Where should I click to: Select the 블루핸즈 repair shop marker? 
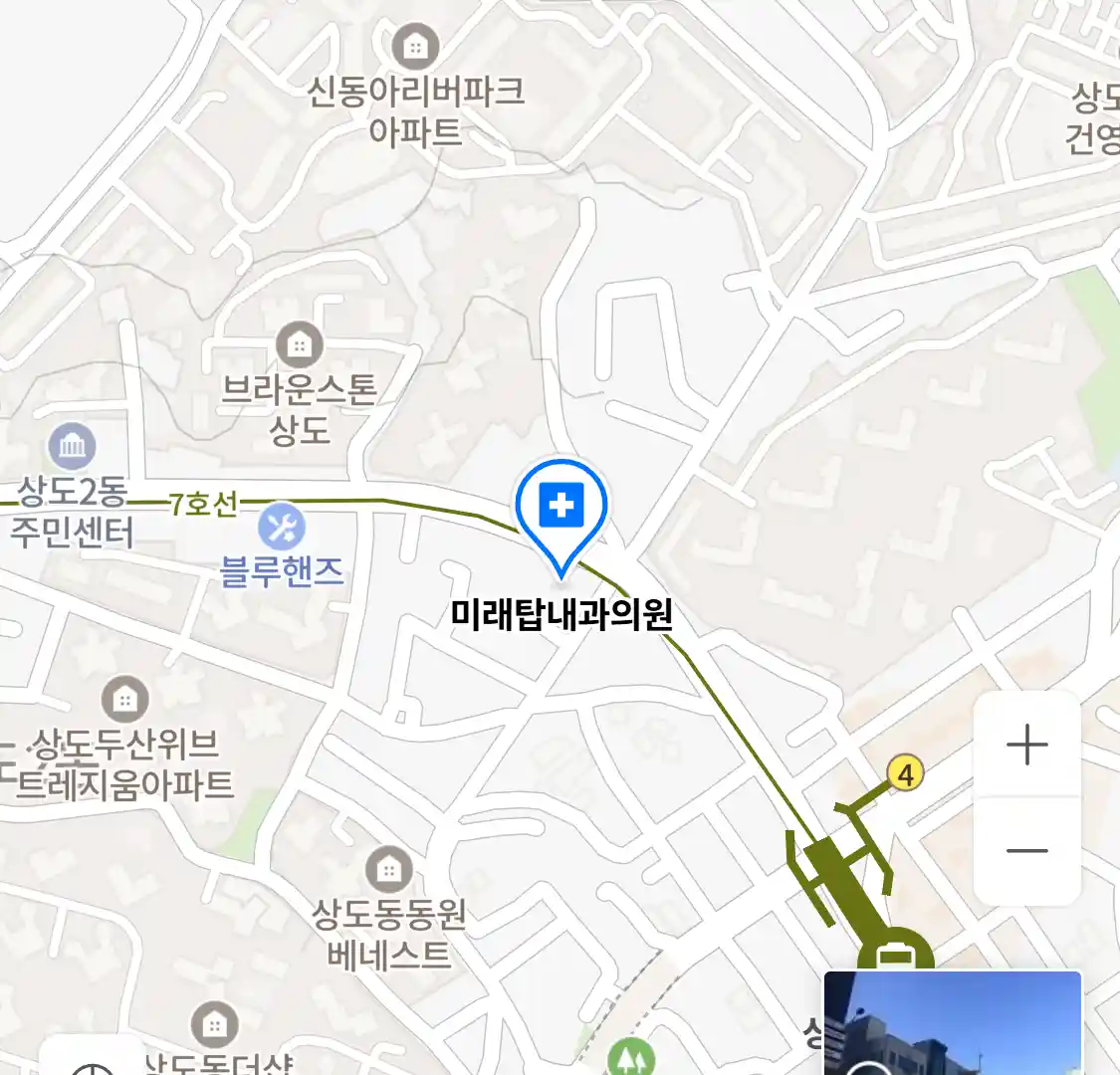[x=281, y=527]
